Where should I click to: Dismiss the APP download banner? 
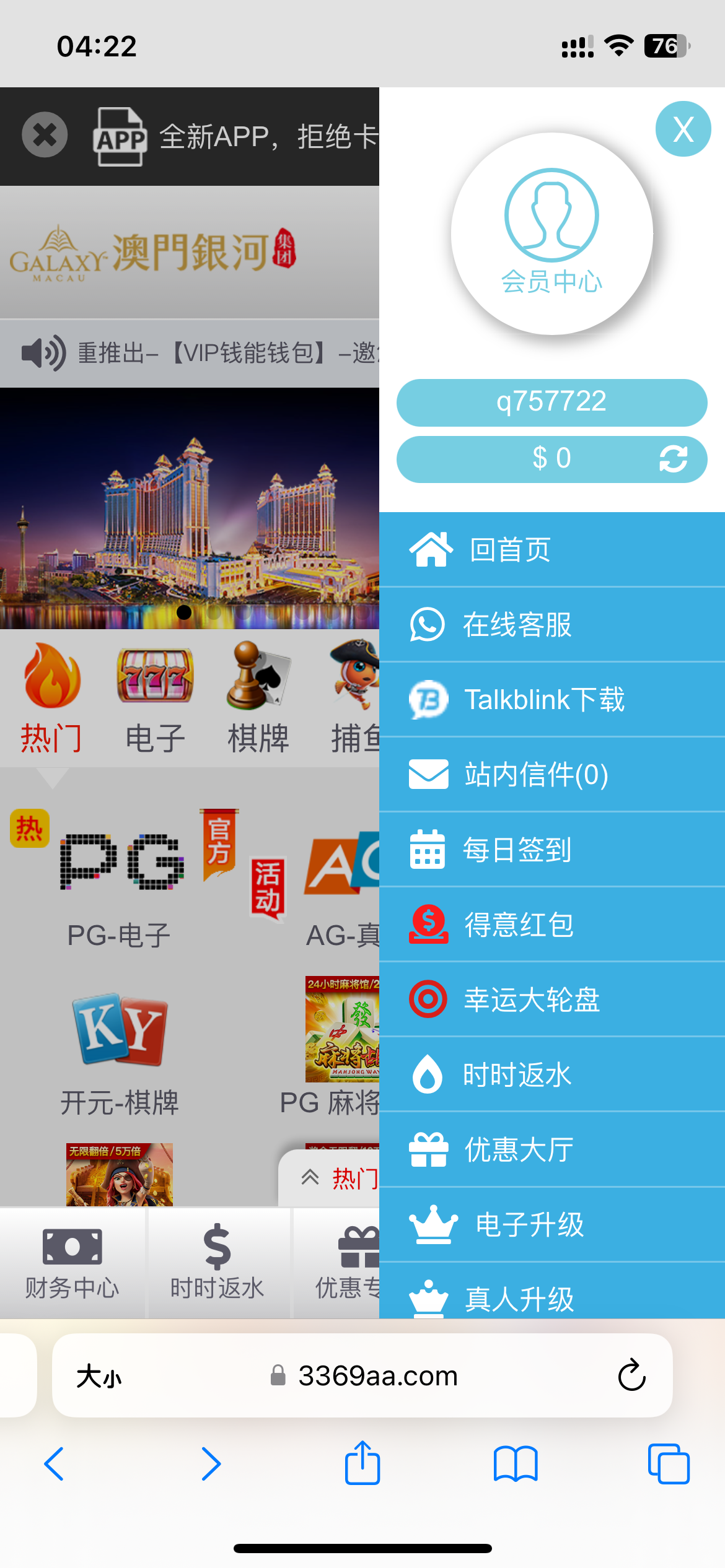point(45,135)
